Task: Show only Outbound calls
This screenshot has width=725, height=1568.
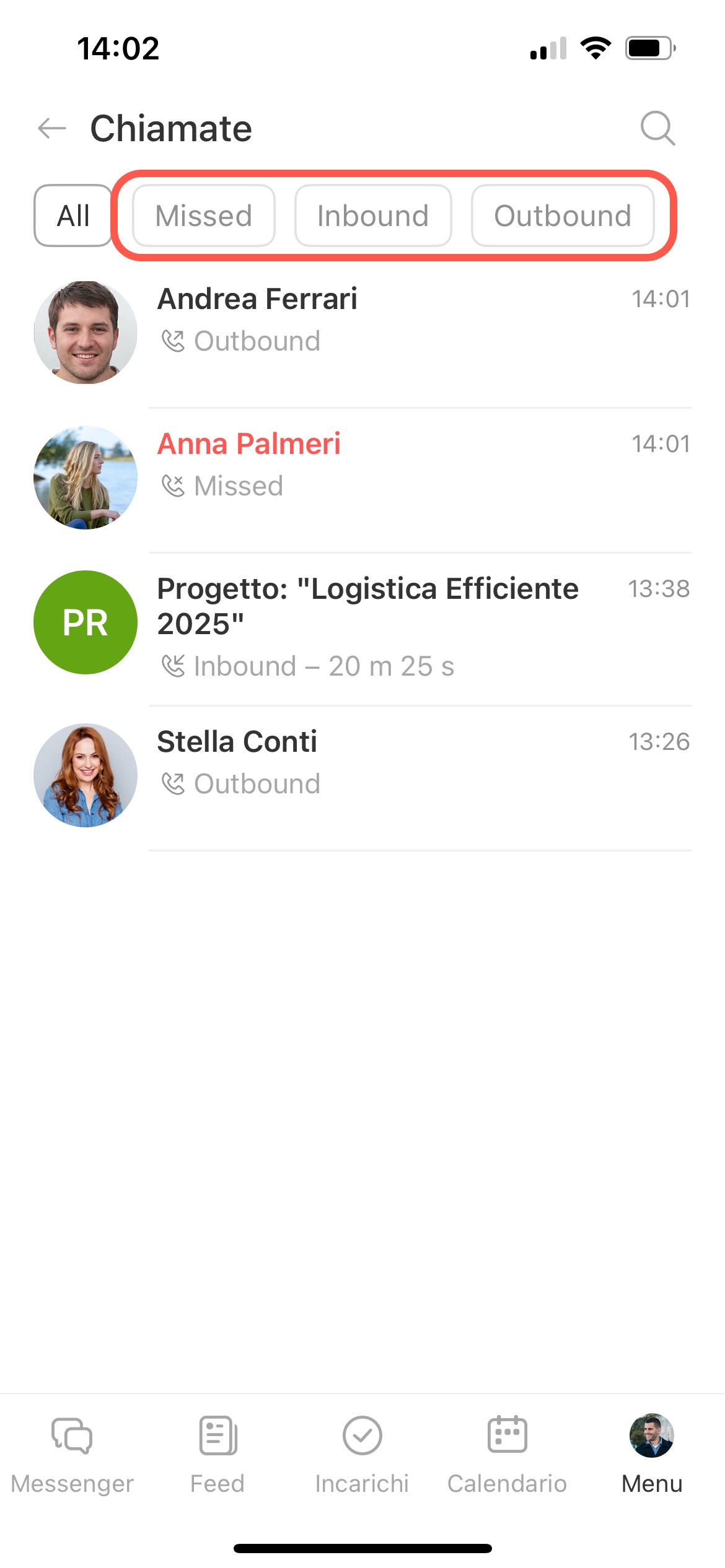Action: [562, 216]
